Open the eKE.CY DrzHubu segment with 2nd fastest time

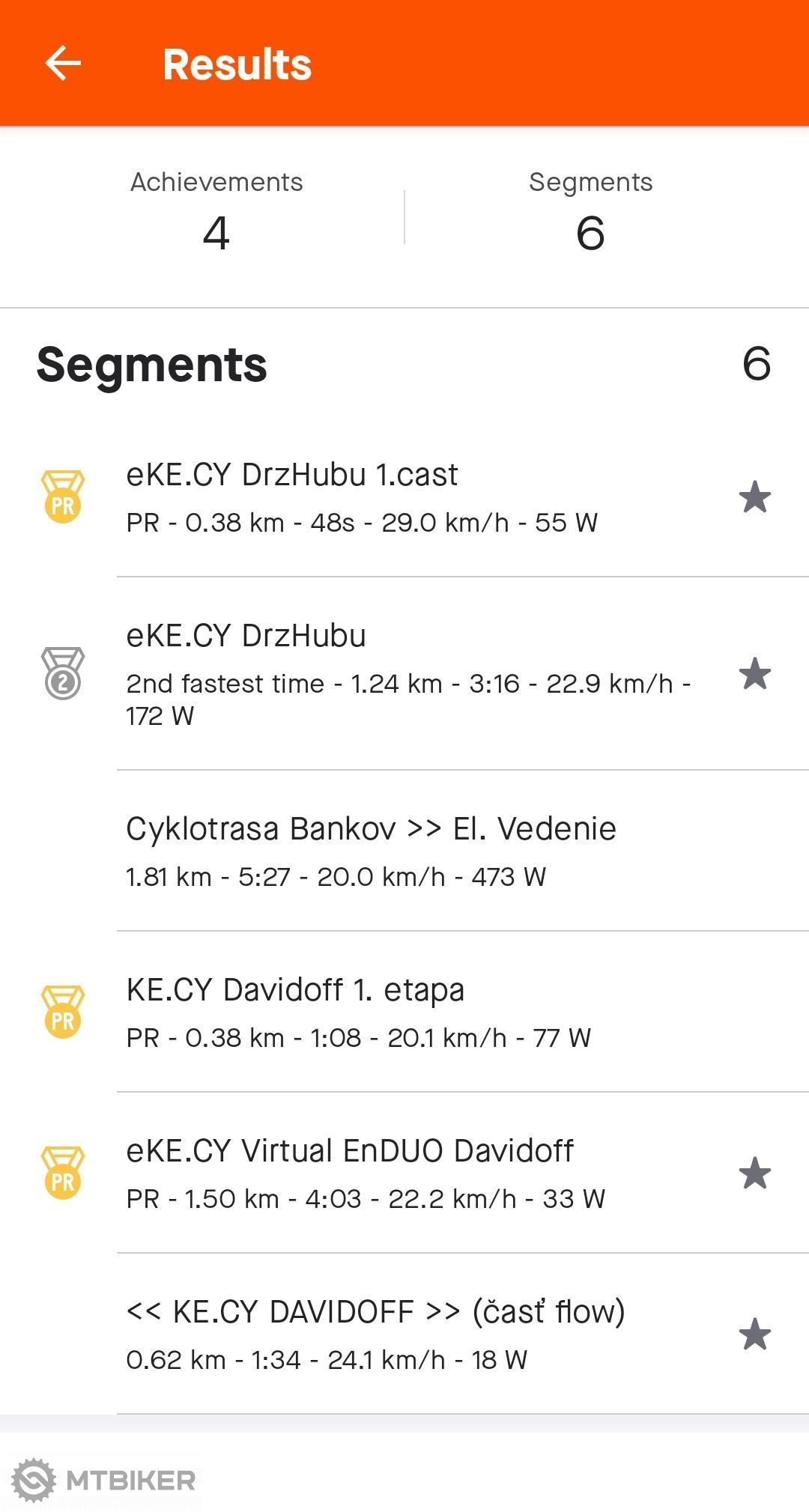pos(404,674)
